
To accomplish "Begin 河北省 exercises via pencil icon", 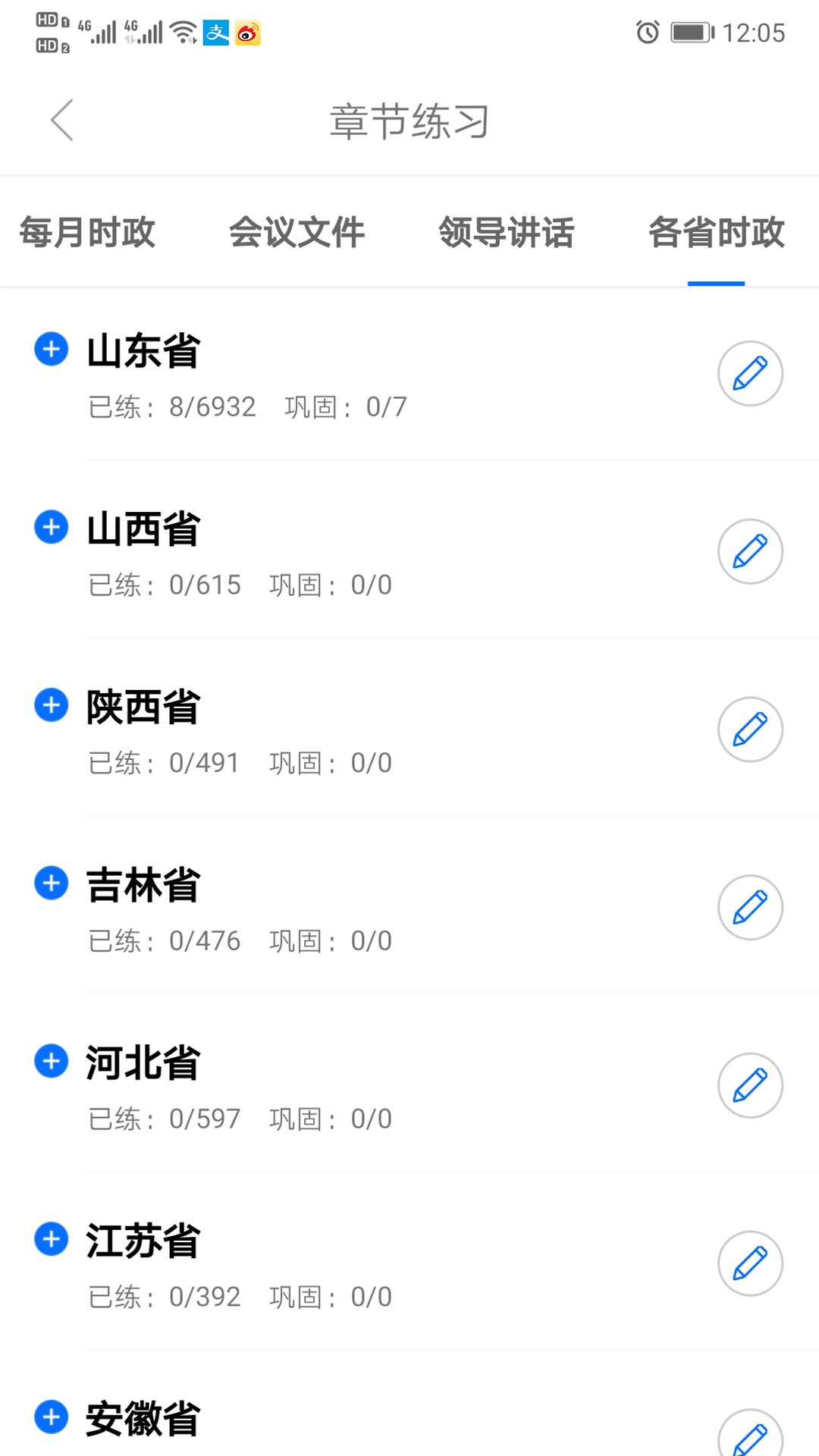I will click(750, 1085).
